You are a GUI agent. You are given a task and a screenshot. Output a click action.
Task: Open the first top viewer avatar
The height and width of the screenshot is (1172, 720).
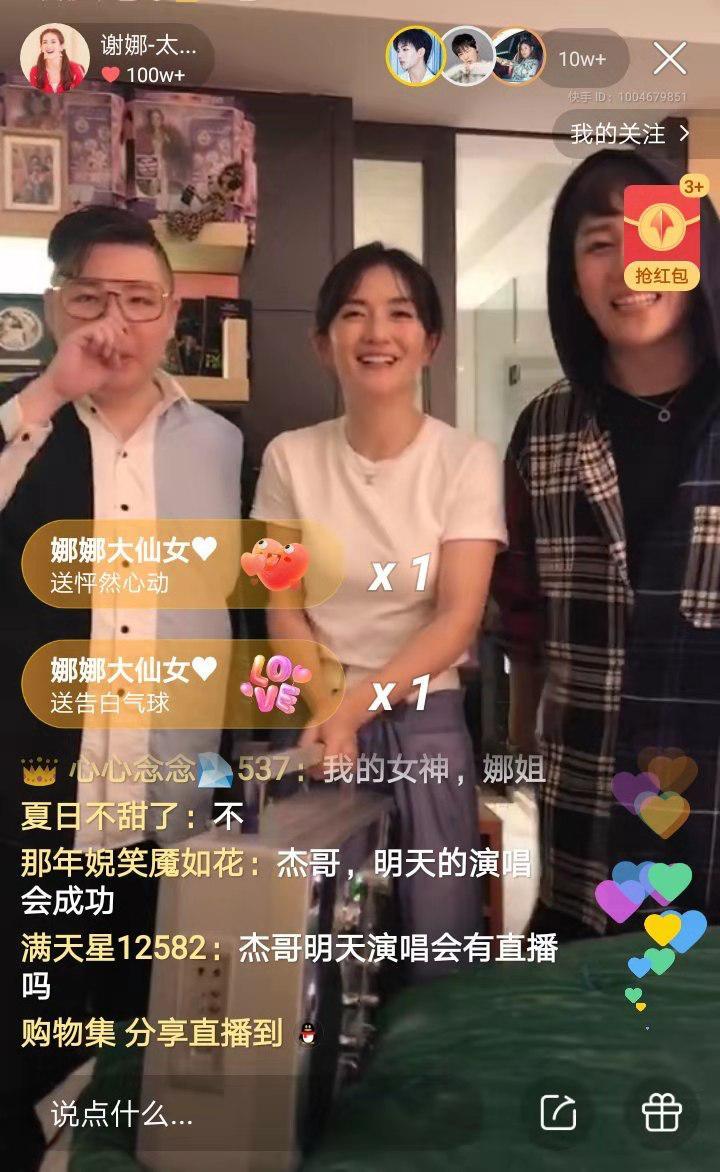click(x=415, y=58)
